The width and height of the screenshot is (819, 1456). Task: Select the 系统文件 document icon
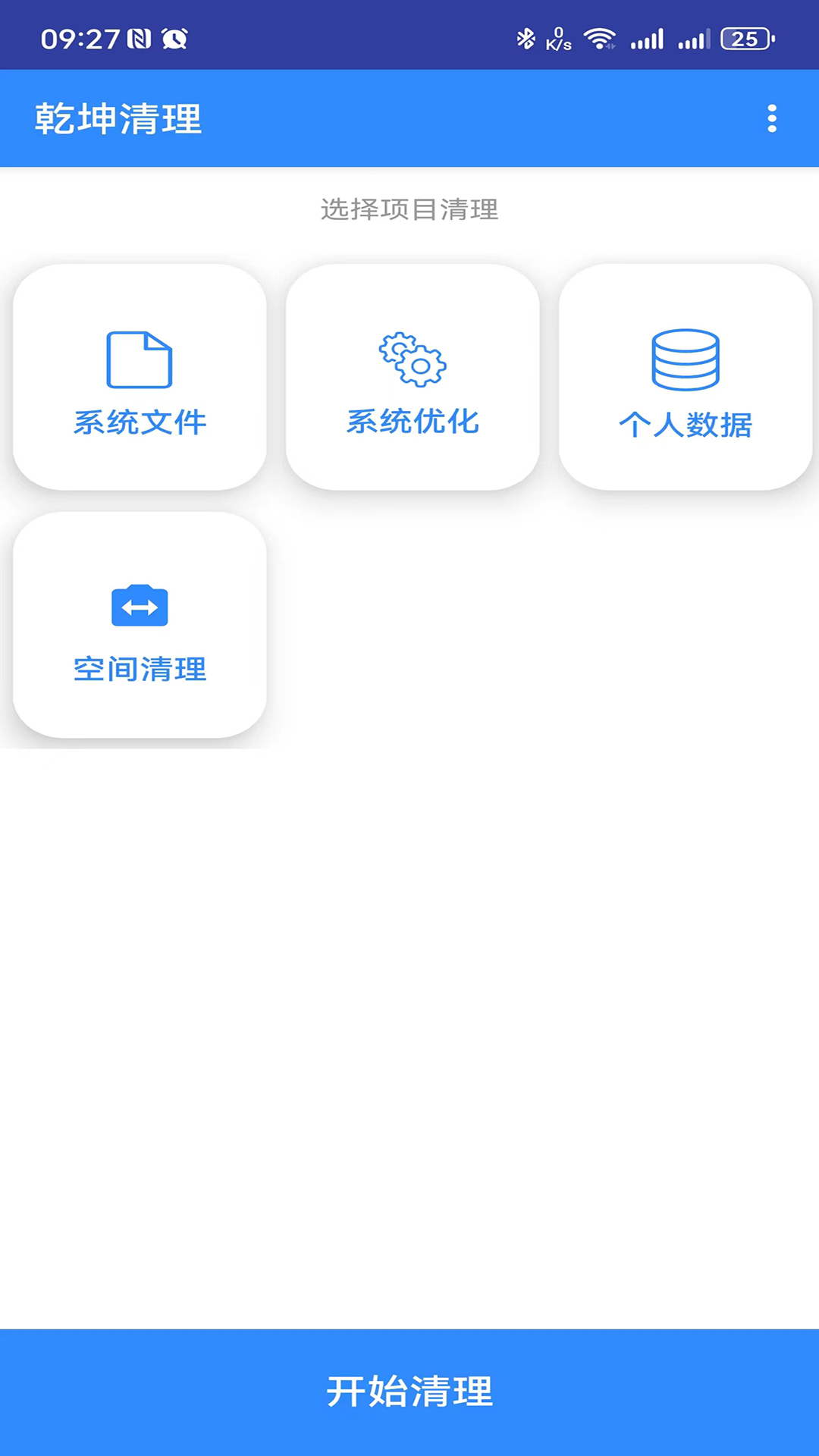point(139,358)
